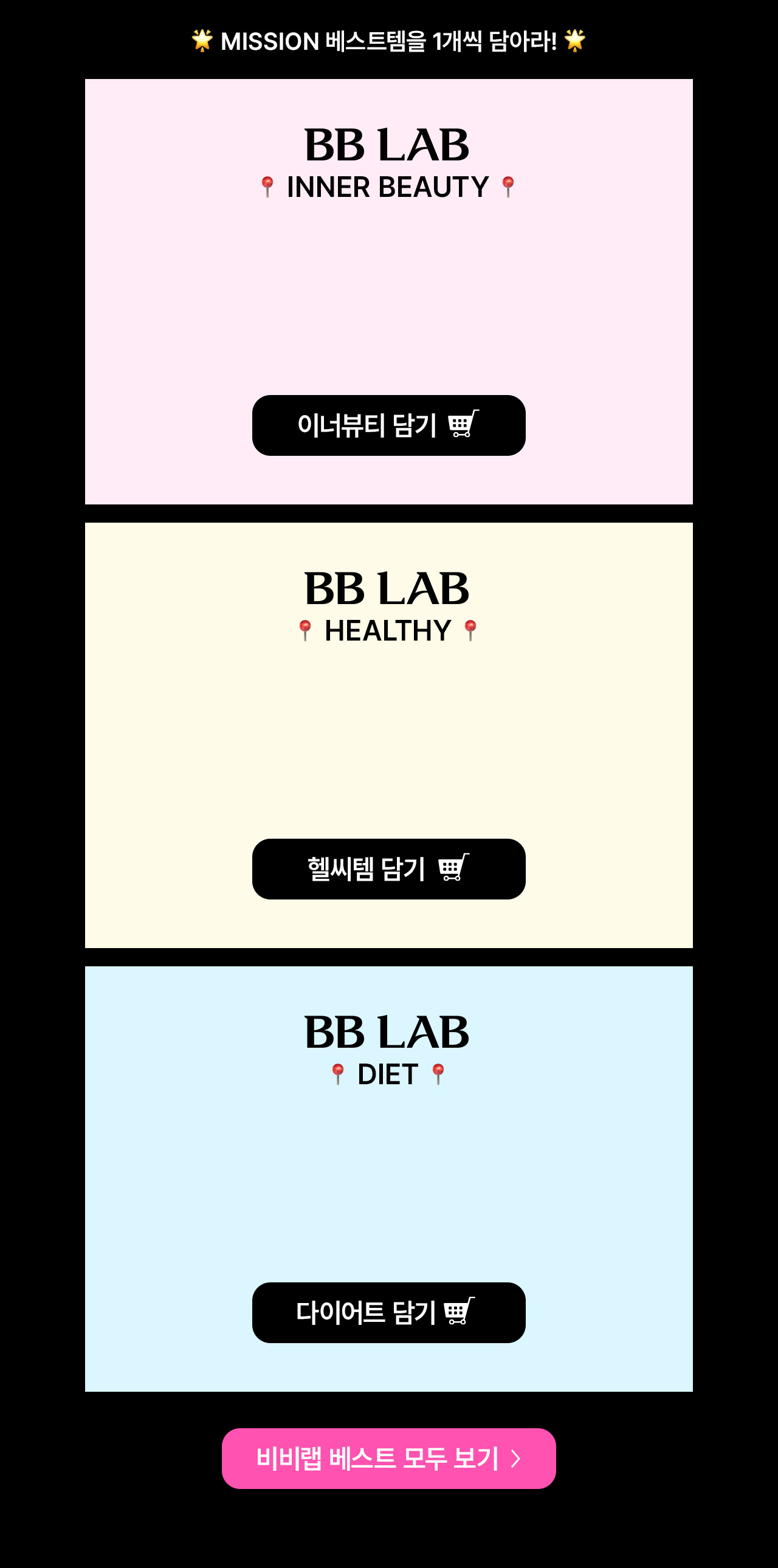This screenshot has height=1568, width=778.
Task: Open 비비랩 베스트 모두 보기
Action: pyautogui.click(x=388, y=1458)
